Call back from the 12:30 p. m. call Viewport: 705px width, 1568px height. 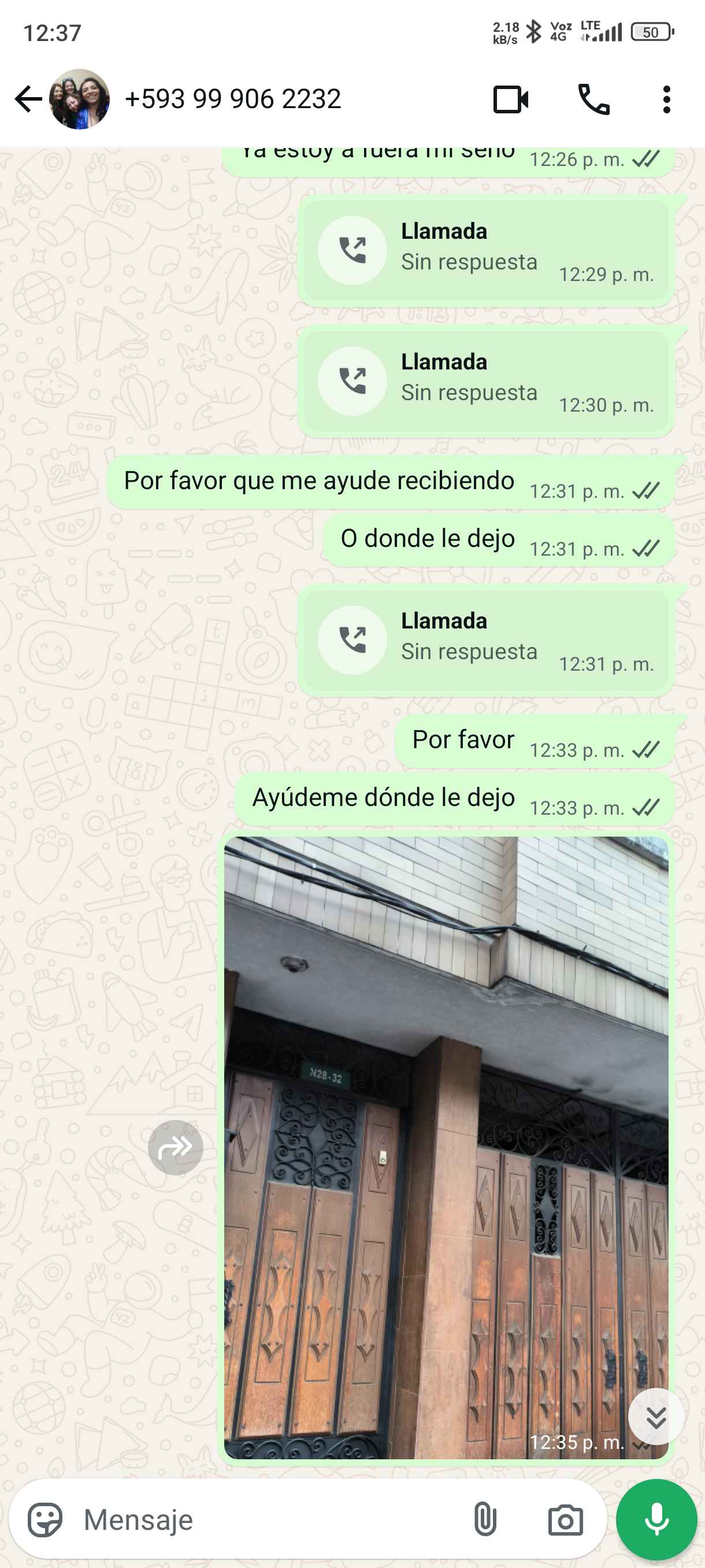click(x=352, y=381)
